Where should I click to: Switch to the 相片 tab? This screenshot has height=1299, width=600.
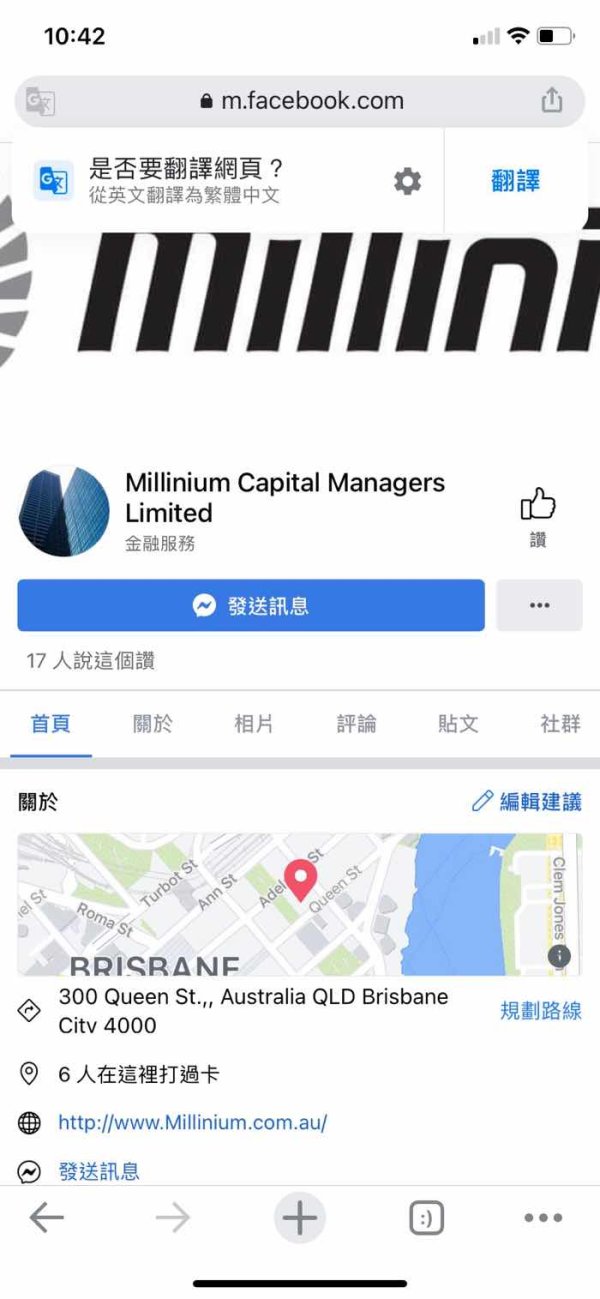(254, 724)
